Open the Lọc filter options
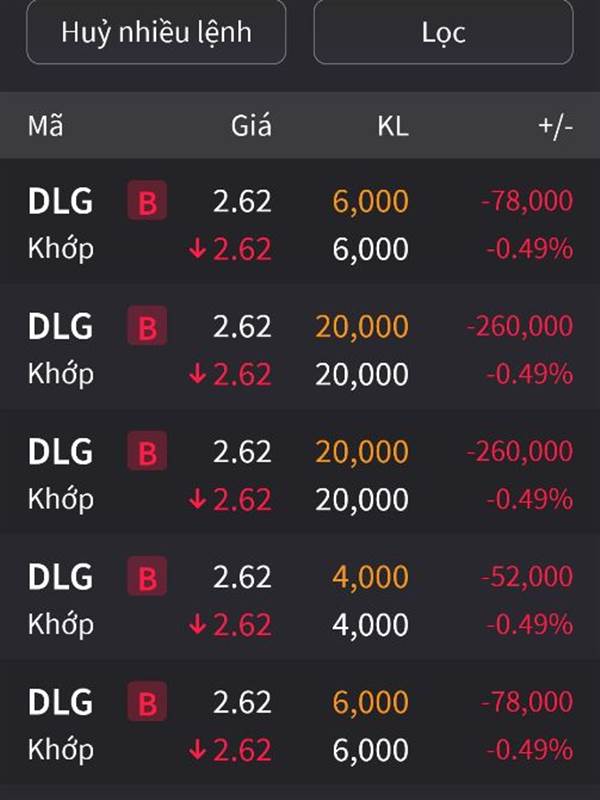Viewport: 600px width, 800px height. pyautogui.click(x=443, y=32)
